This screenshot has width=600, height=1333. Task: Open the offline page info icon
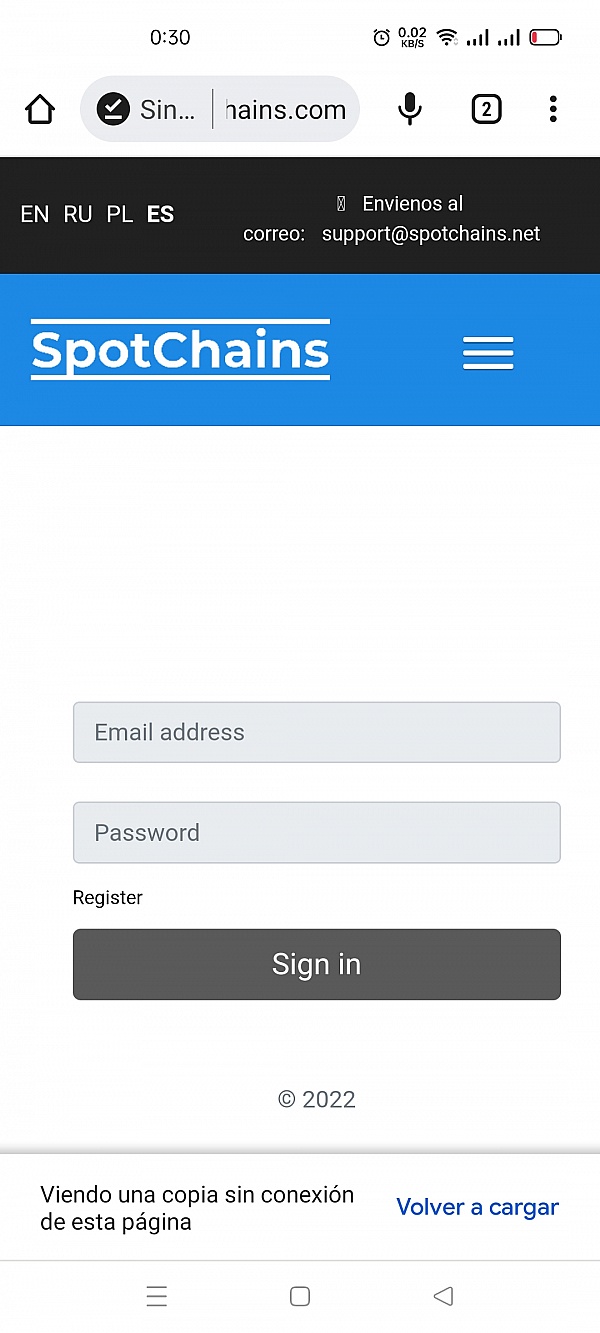pyautogui.click(x=114, y=109)
